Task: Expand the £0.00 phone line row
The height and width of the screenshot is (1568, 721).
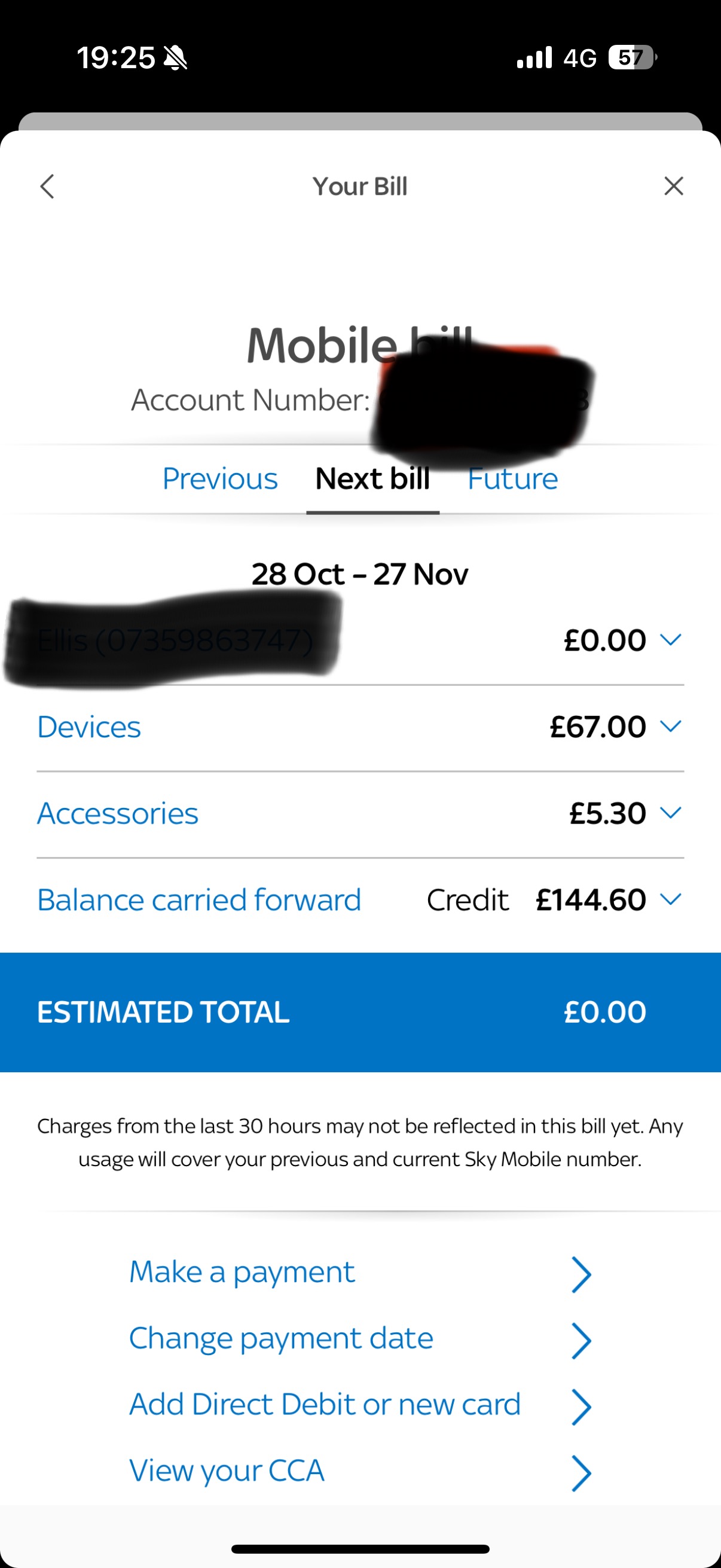Action: tap(670, 640)
